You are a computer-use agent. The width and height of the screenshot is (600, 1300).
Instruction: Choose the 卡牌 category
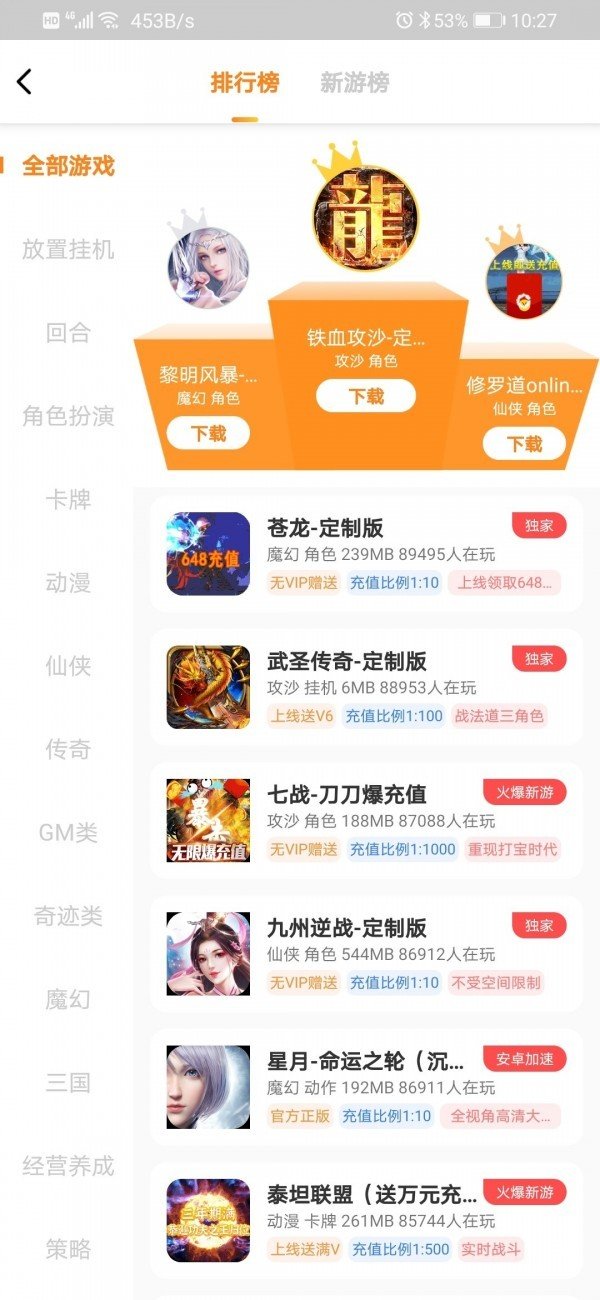[x=68, y=499]
